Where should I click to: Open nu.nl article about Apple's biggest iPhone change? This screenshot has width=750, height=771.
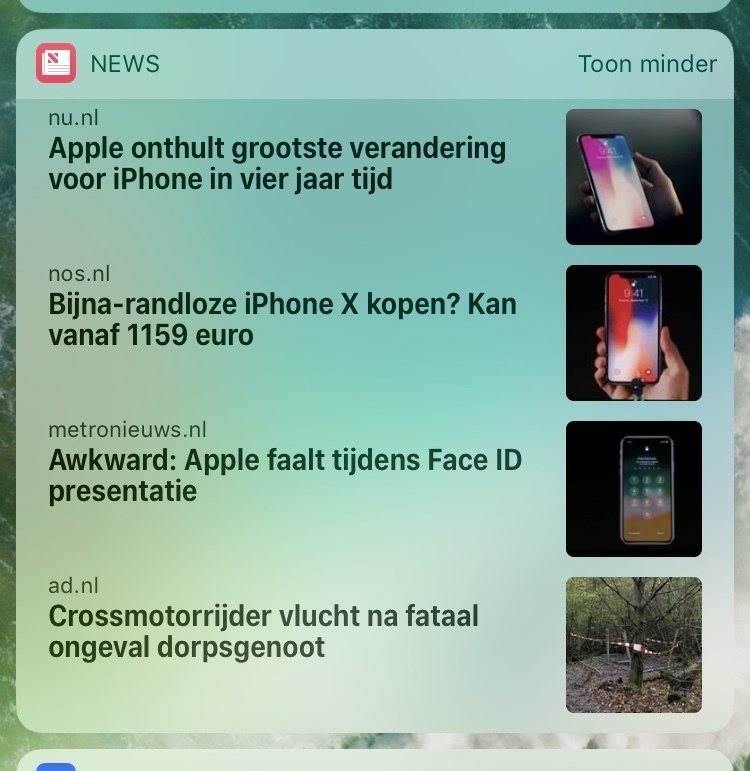tap(277, 164)
